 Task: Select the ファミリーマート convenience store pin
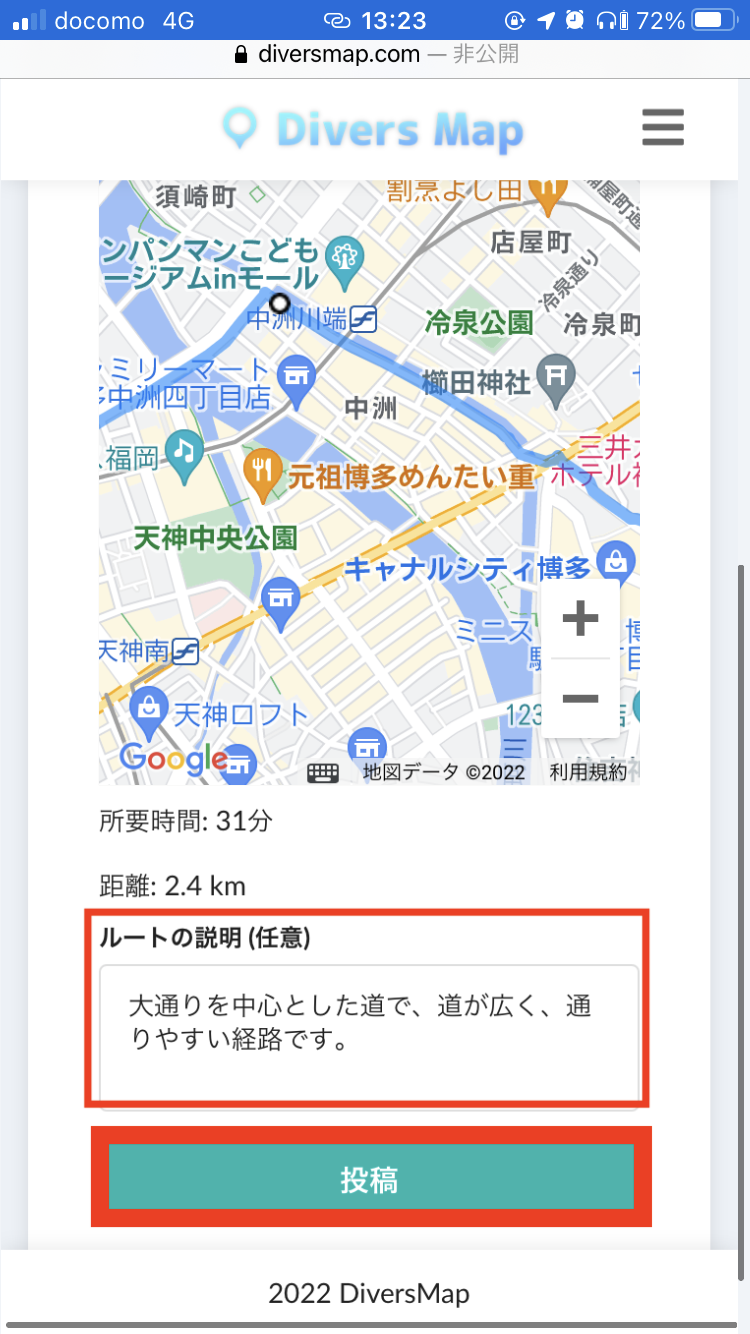tap(295, 378)
